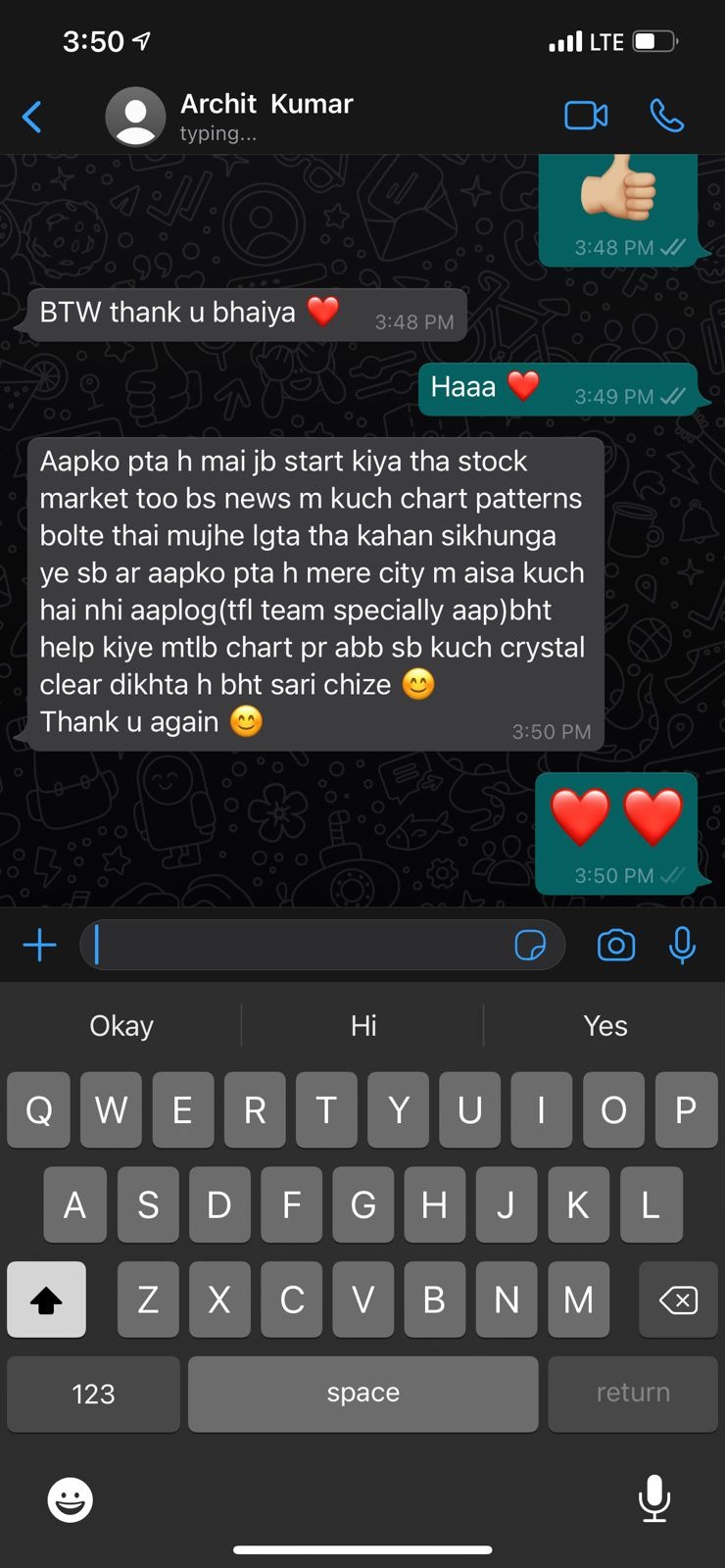Hit the backspace key on the keyboard

pyautogui.click(x=678, y=1300)
